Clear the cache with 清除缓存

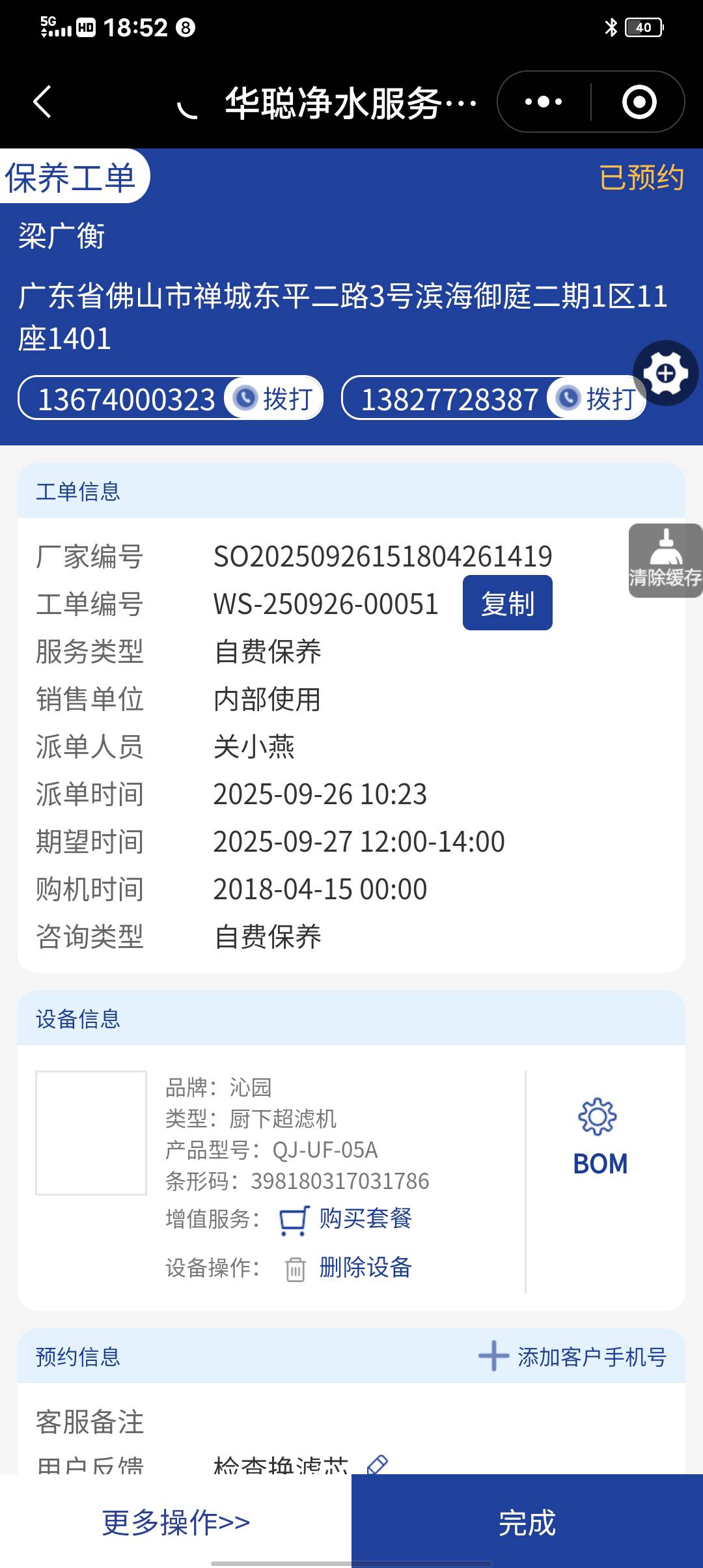click(x=665, y=560)
